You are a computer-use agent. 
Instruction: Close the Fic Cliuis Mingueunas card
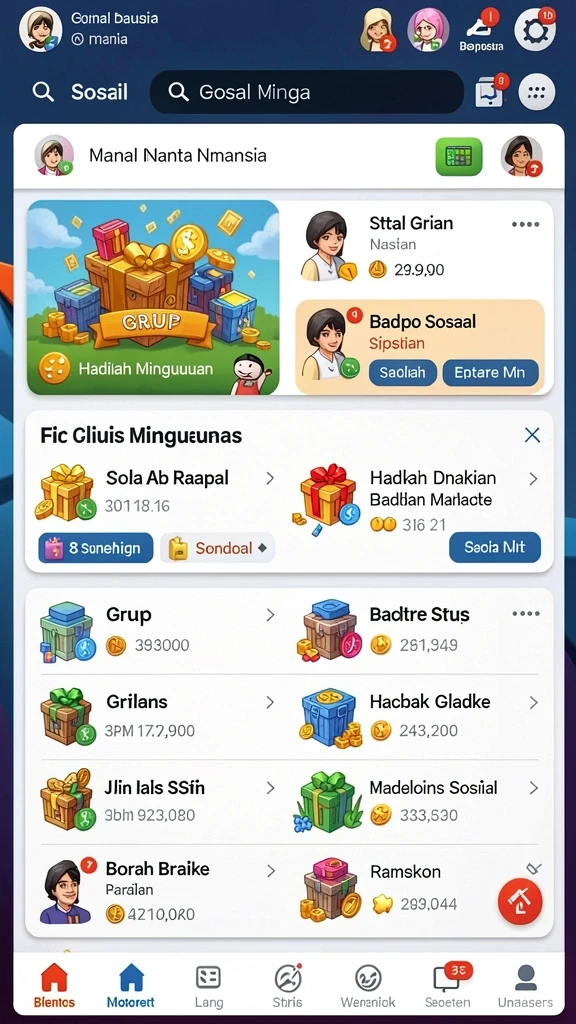click(x=532, y=435)
